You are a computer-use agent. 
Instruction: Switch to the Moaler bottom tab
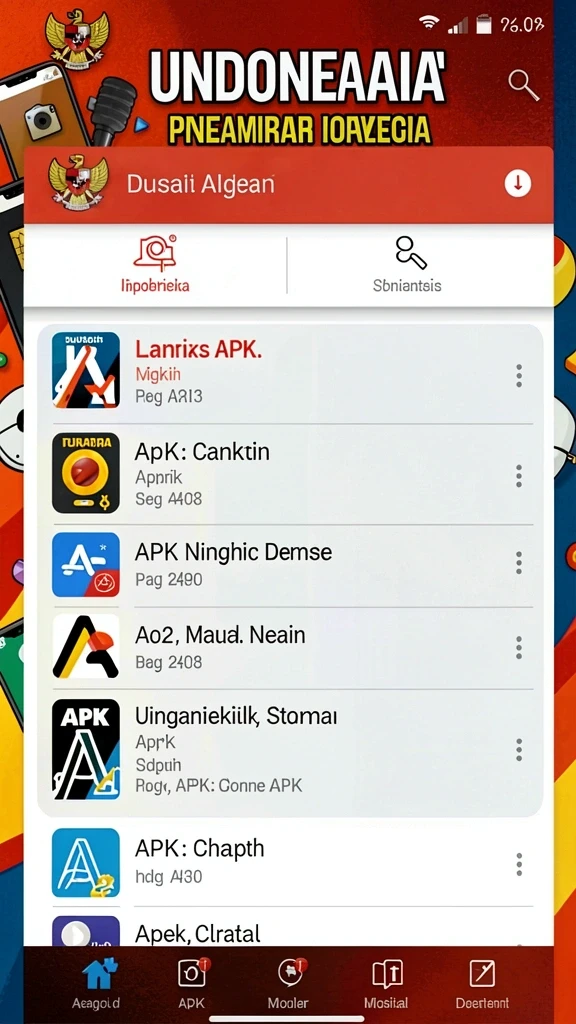288,984
